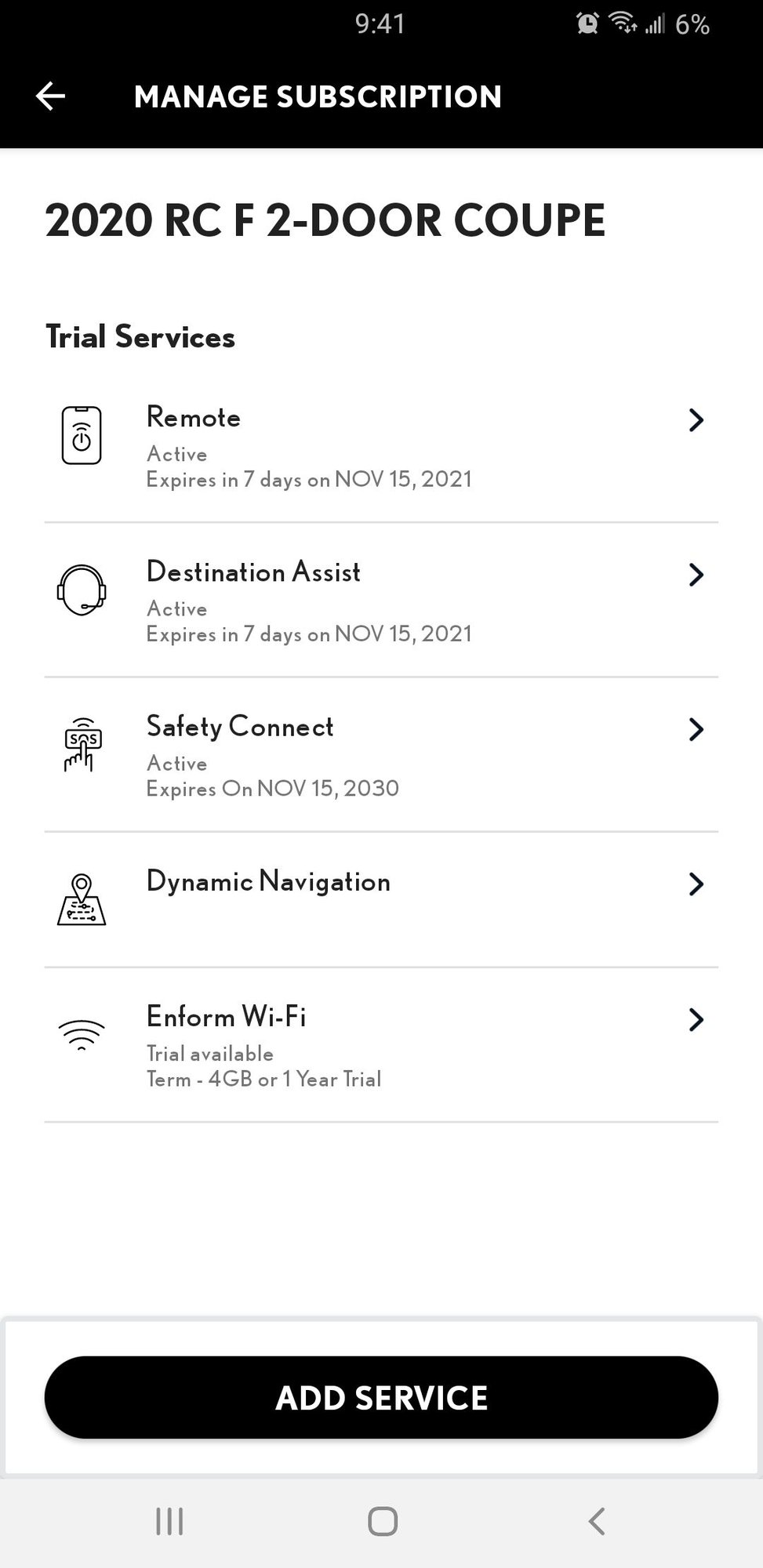Open Safety Connect service details
This screenshot has width=763, height=1568.
click(381, 754)
